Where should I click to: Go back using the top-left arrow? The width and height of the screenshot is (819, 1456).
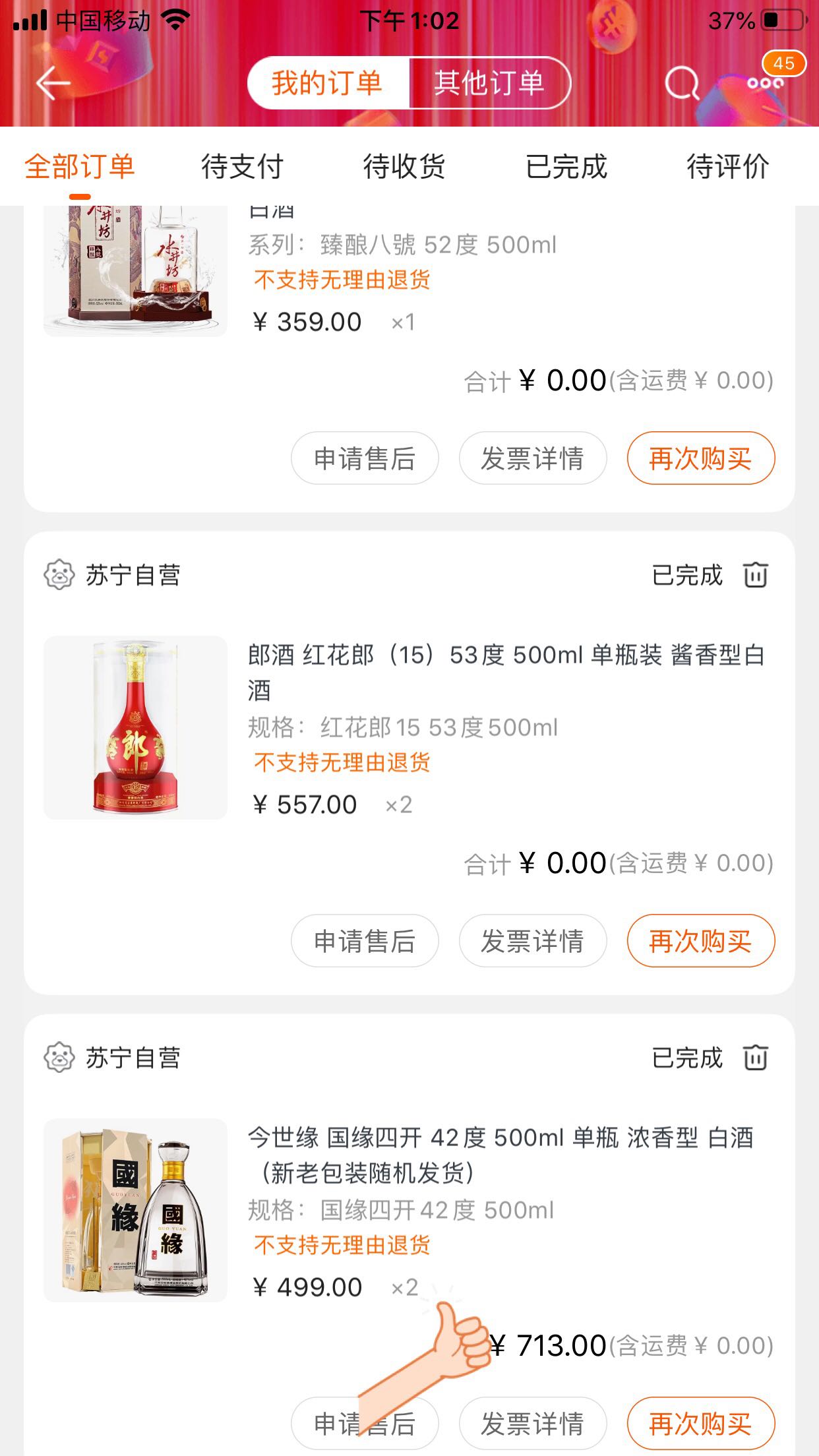coord(53,83)
